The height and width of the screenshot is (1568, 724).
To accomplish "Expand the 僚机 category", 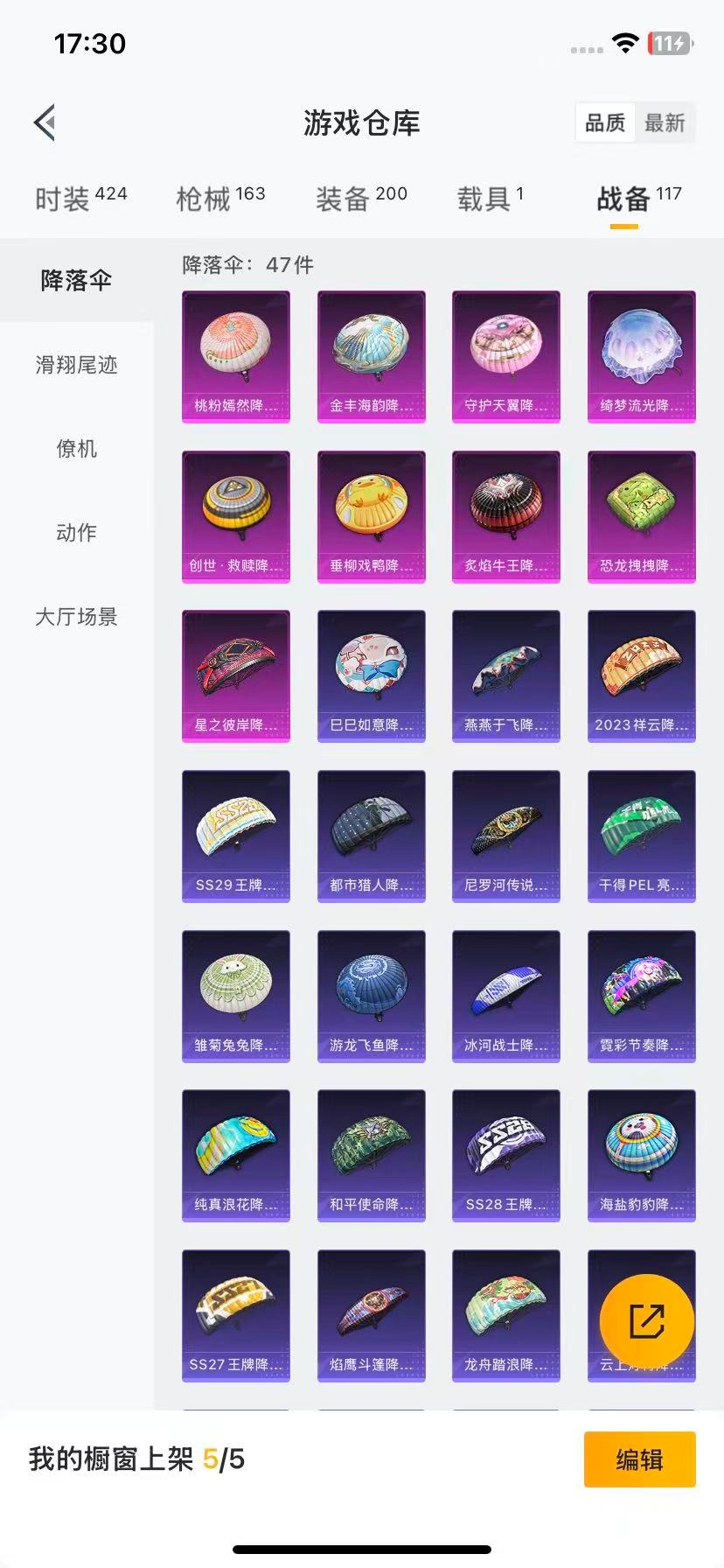I will tap(74, 450).
